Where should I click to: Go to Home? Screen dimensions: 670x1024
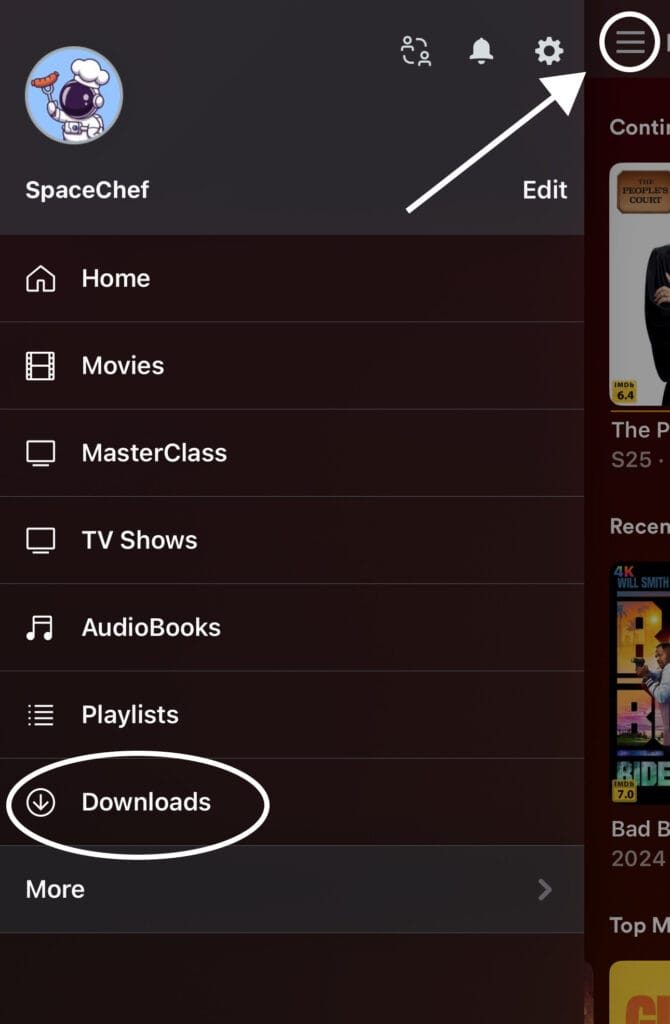pos(115,278)
